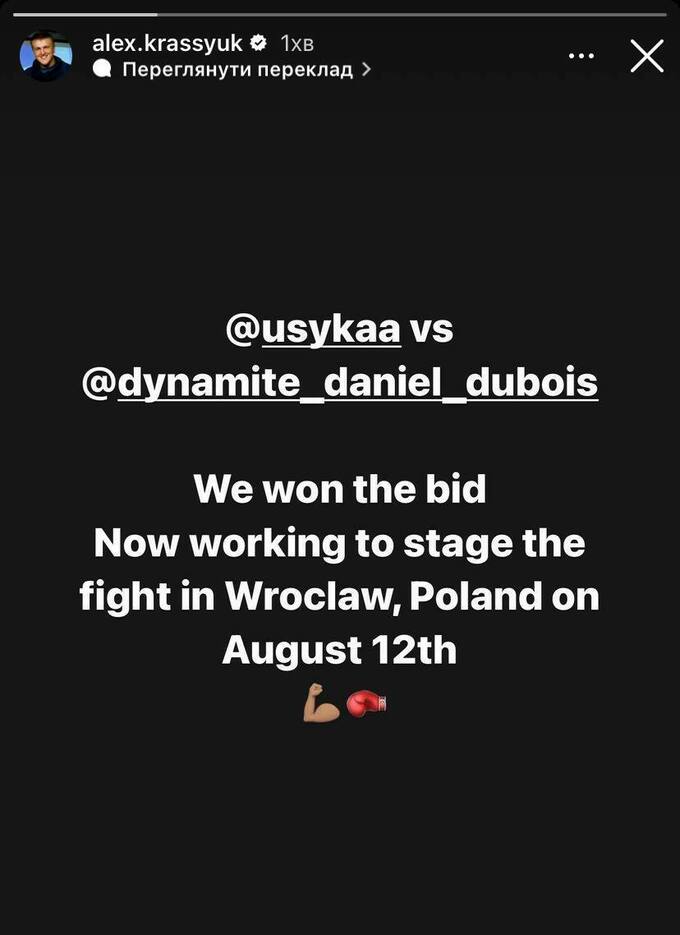Open the three-dot story options menu
This screenshot has height=935, width=680.
pos(581,56)
